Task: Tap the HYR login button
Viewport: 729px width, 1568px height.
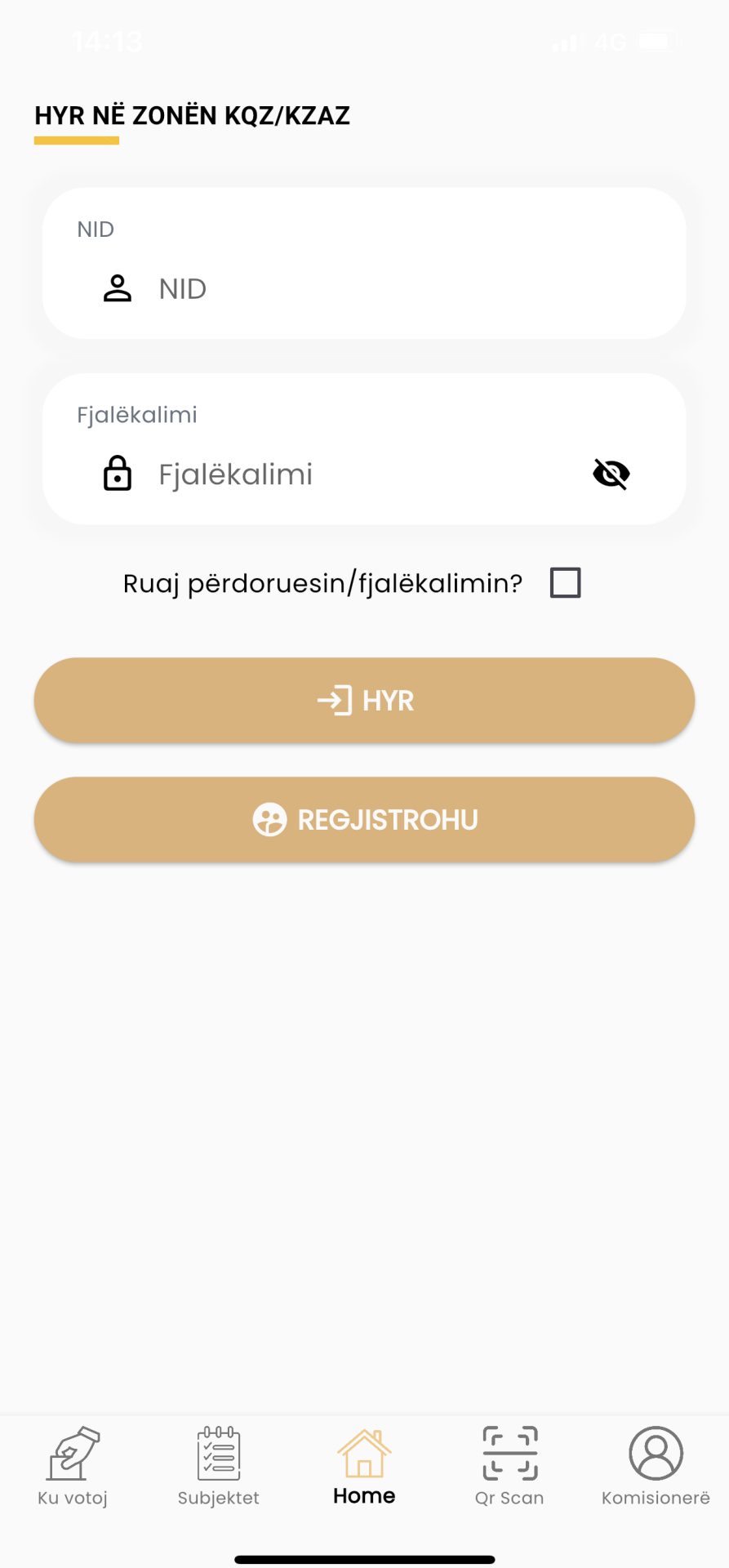Action: pyautogui.click(x=364, y=701)
